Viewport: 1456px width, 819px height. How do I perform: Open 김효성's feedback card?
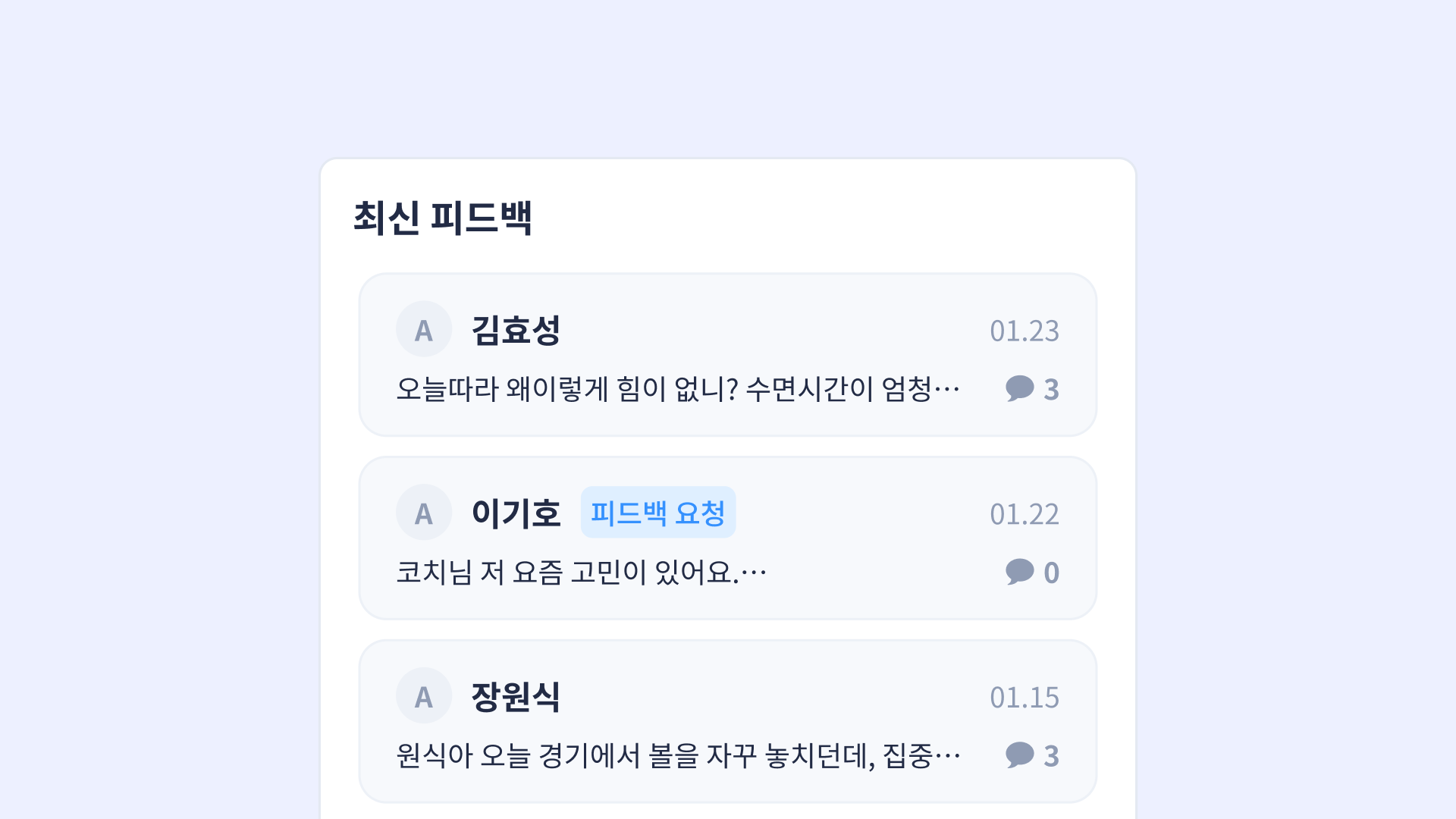click(728, 355)
